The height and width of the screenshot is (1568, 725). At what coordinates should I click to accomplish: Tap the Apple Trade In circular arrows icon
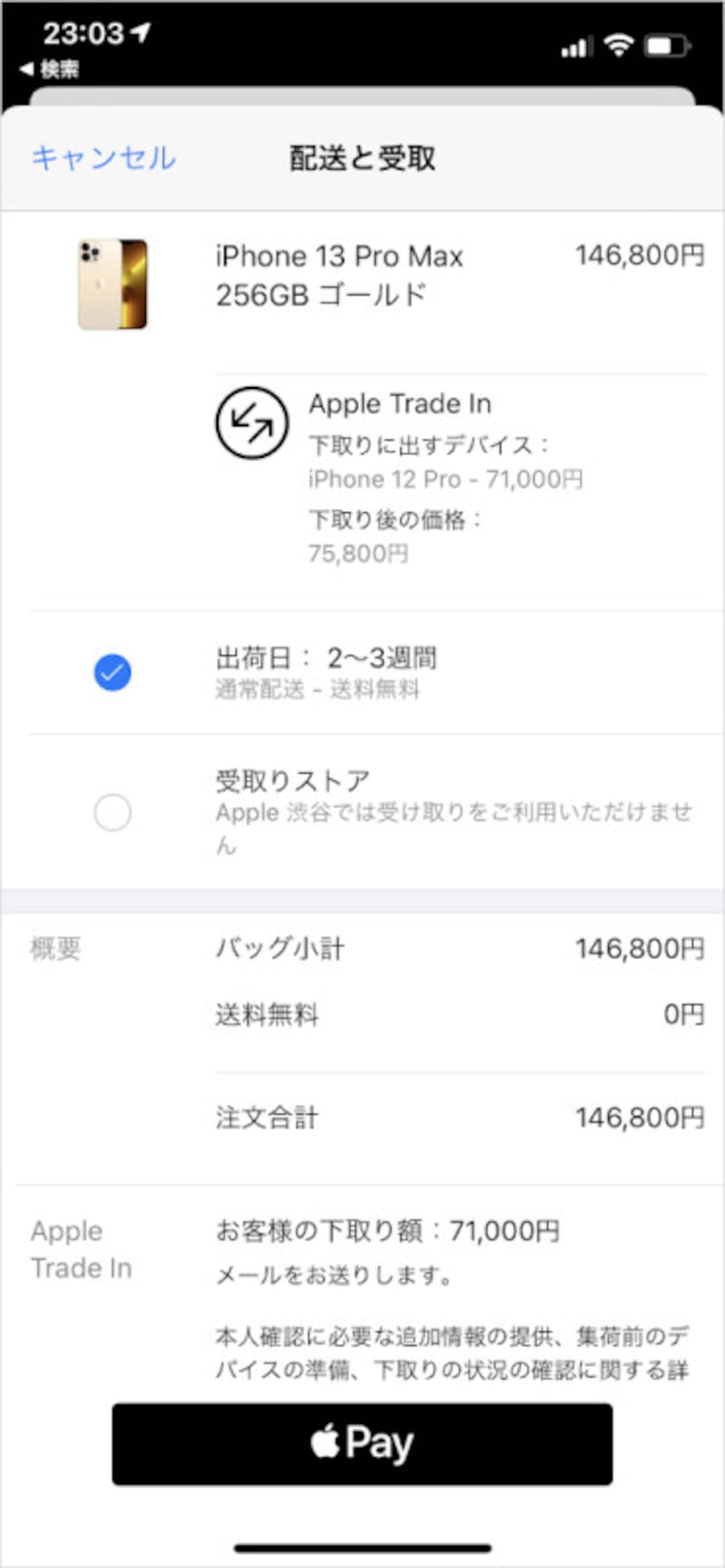pyautogui.click(x=252, y=423)
